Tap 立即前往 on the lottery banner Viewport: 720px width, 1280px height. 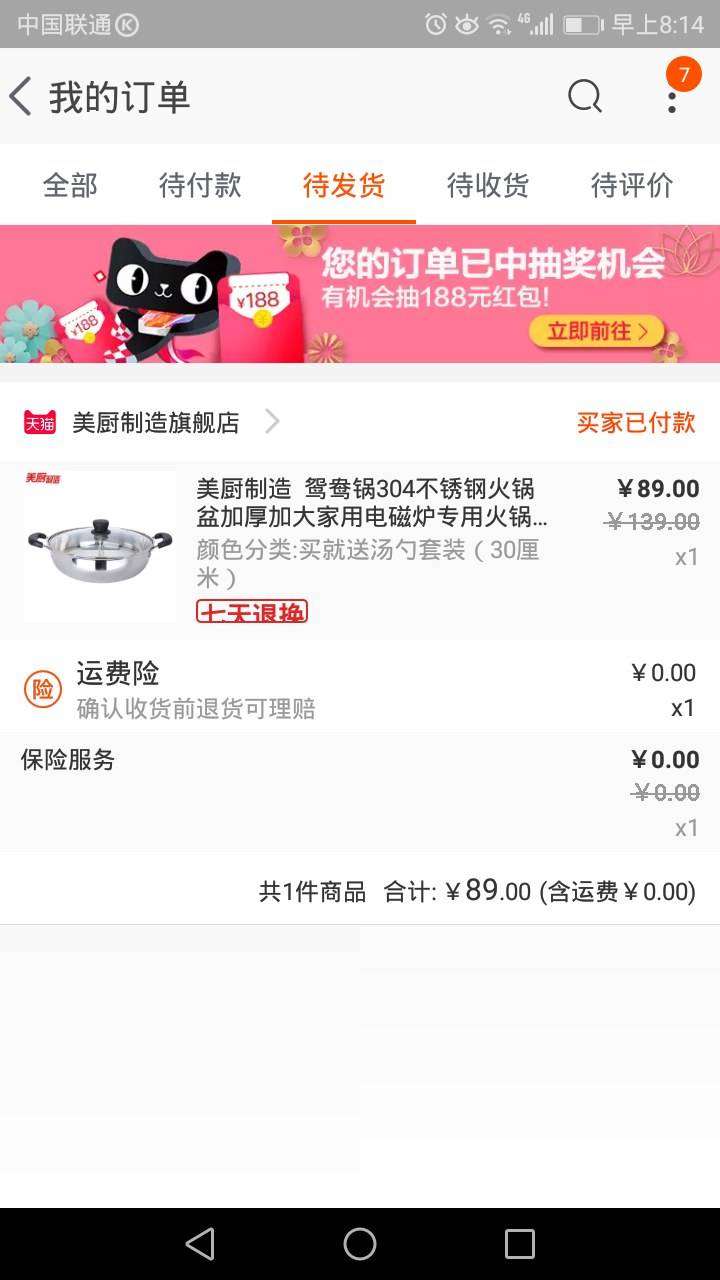[x=604, y=331]
